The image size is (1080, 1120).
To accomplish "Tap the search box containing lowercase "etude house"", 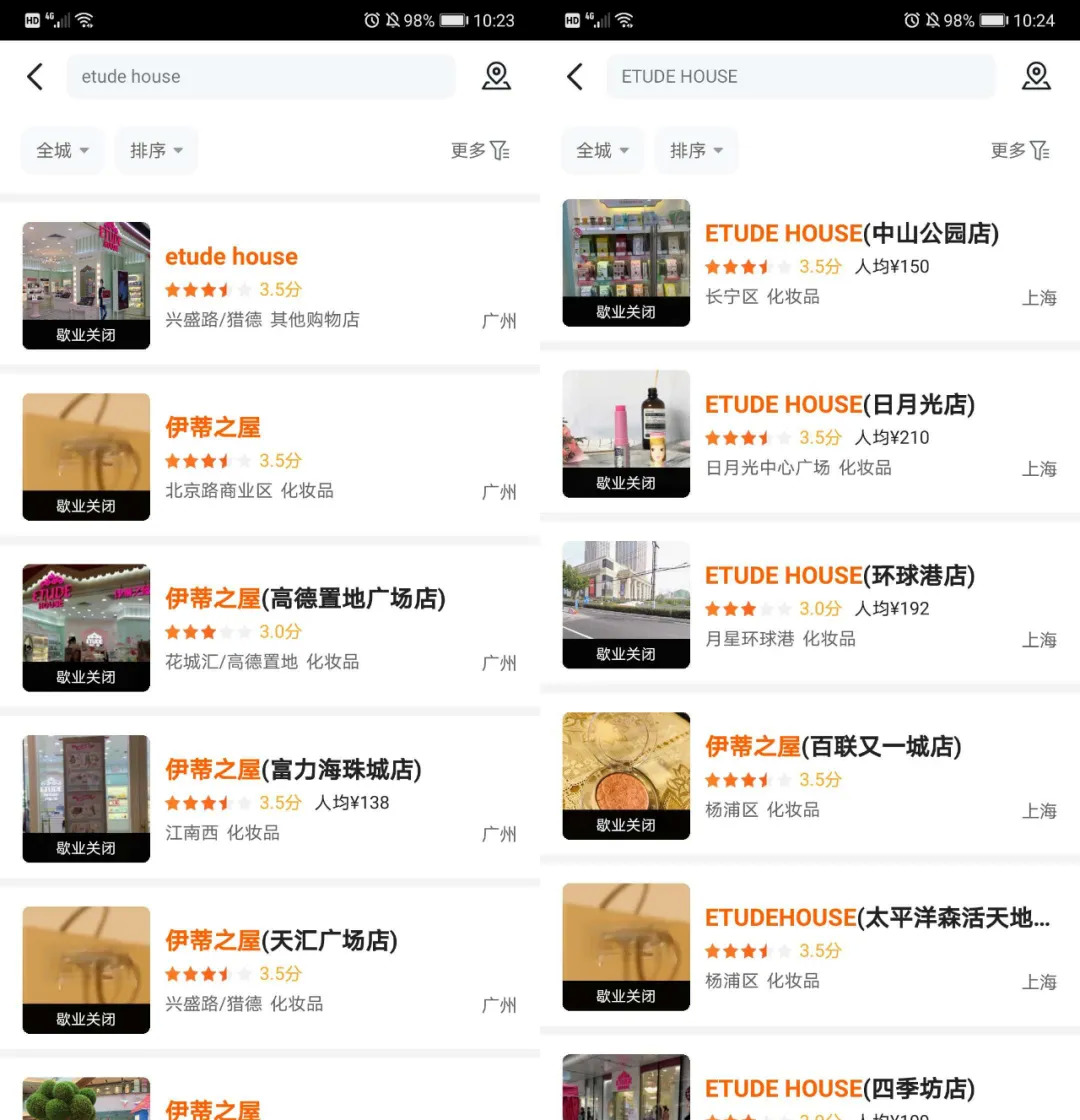I will click(x=260, y=77).
